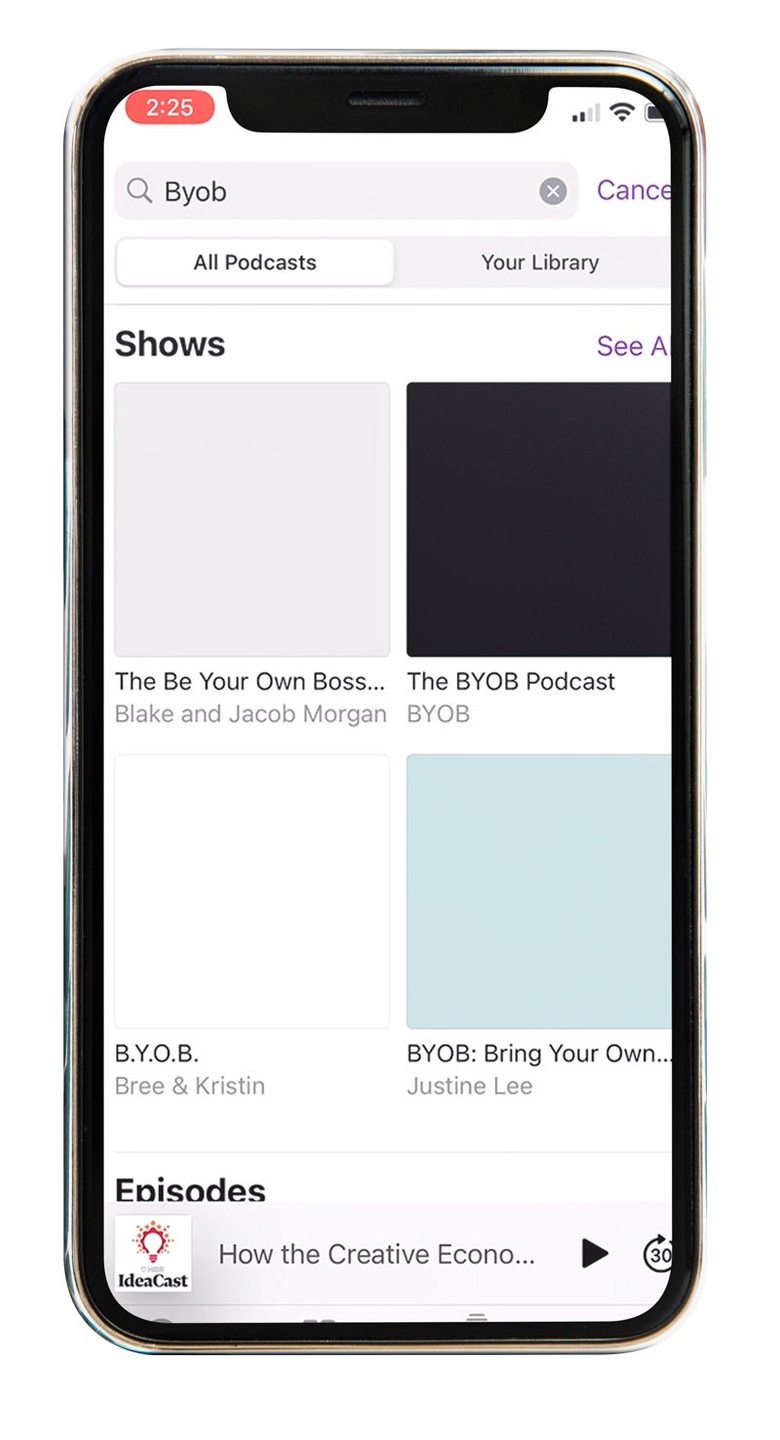Open B.Y.O.B. by Bree & Kristin
Viewport: 780px width, 1440px height.
point(252,892)
